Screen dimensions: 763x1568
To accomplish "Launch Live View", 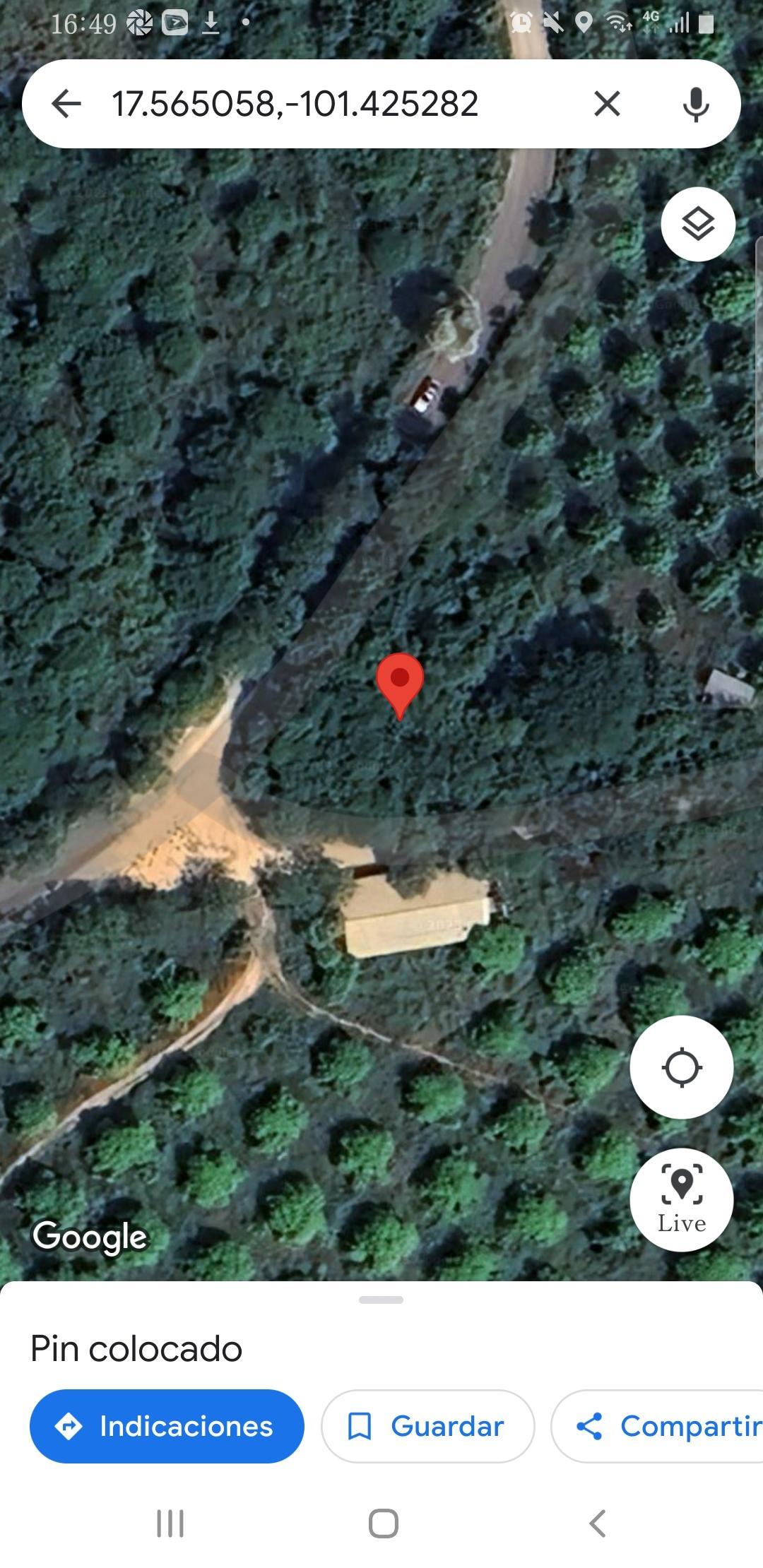I will (x=682, y=1199).
